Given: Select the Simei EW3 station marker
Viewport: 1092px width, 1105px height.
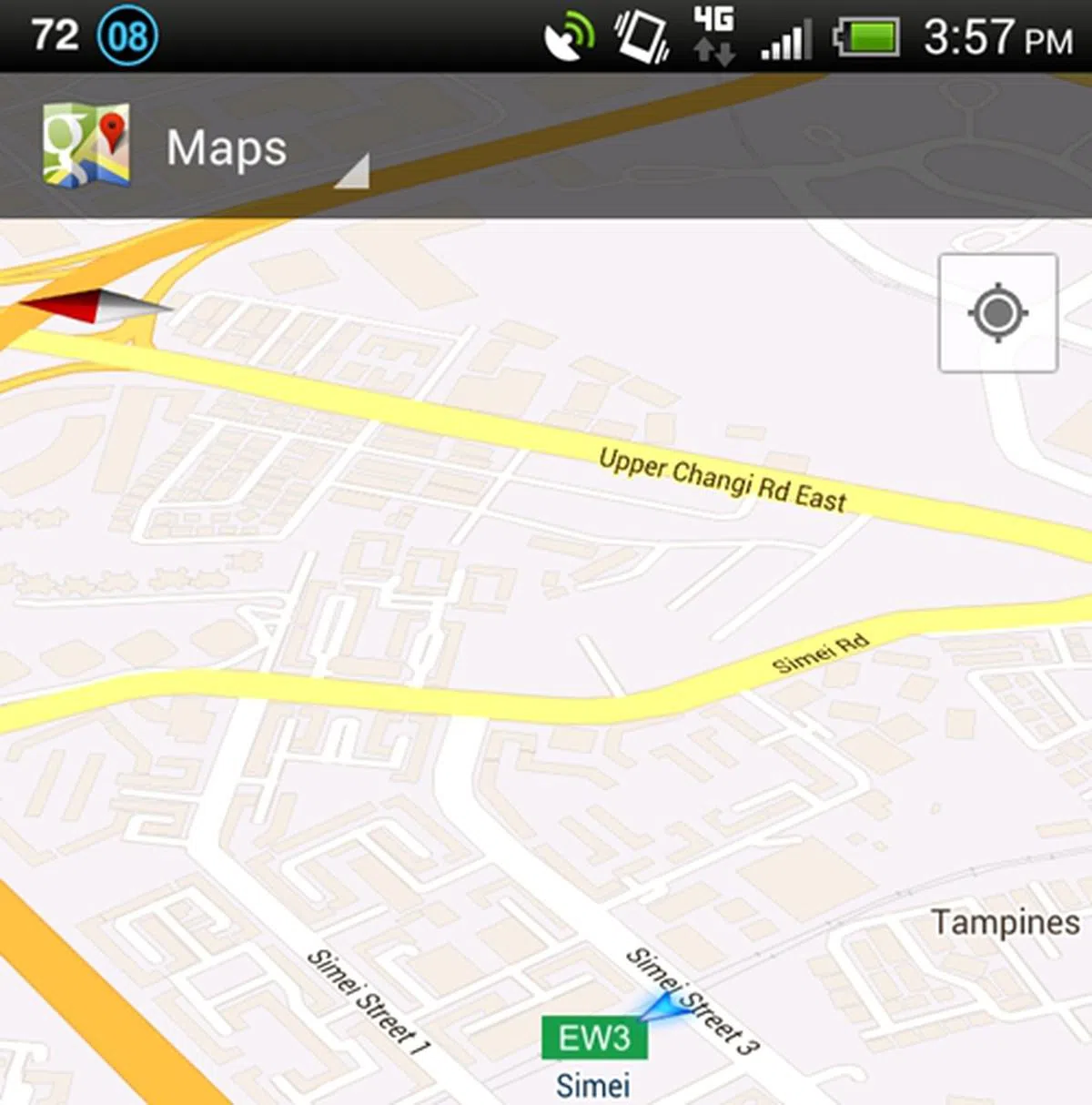Looking at the screenshot, I should 594,1039.
